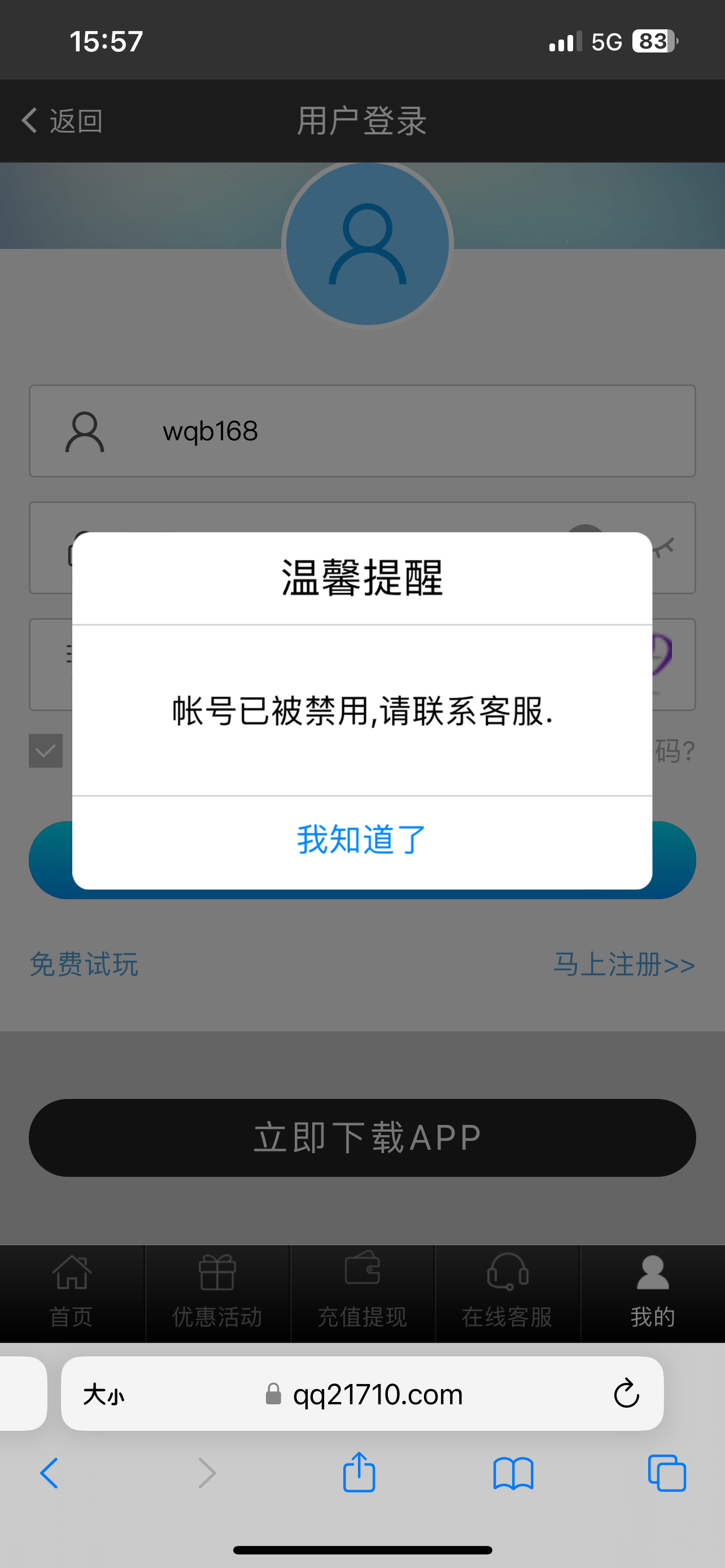Tap the padlock icon in the address bar

coord(273,1395)
